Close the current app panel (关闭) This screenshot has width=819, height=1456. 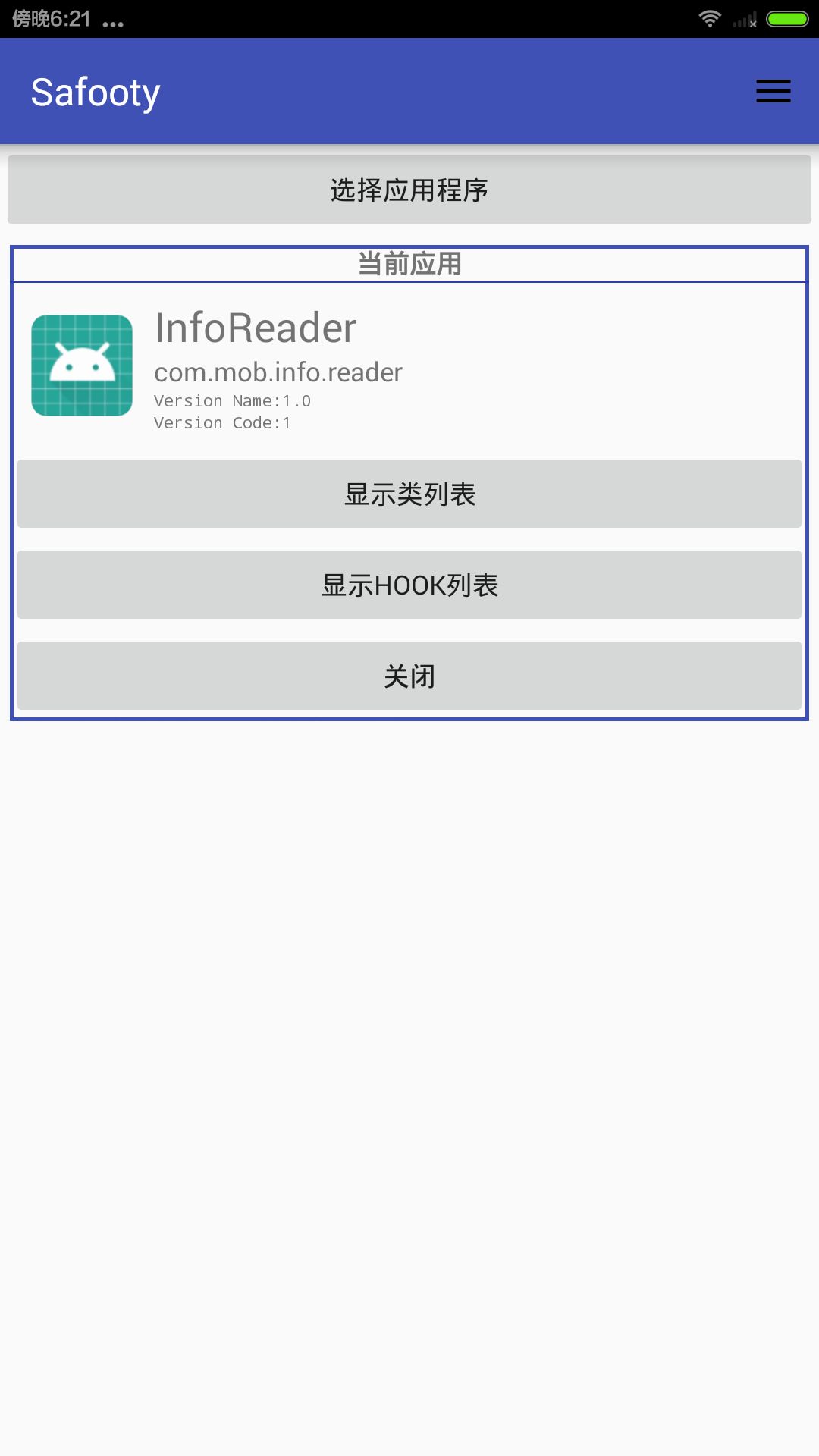(409, 676)
